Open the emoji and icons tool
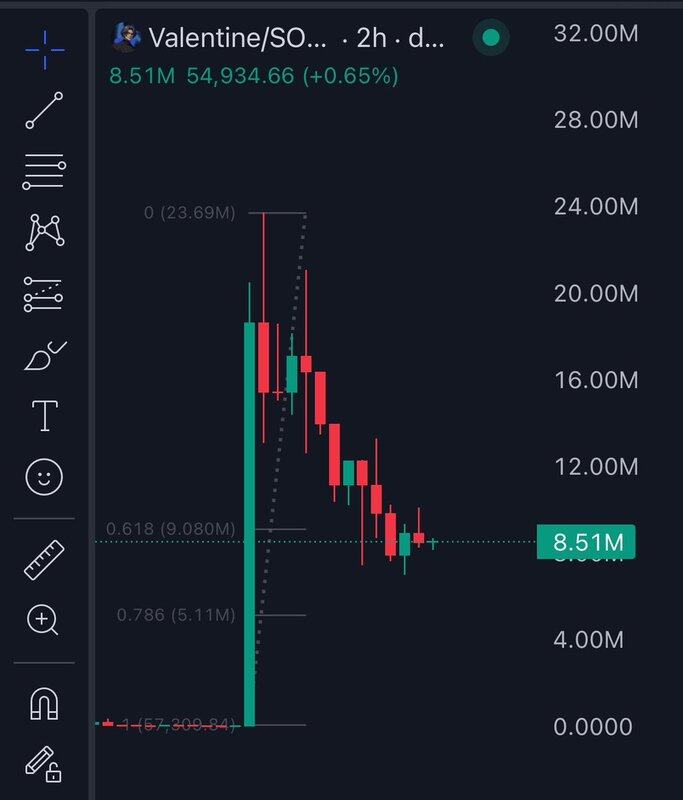 (x=44, y=477)
